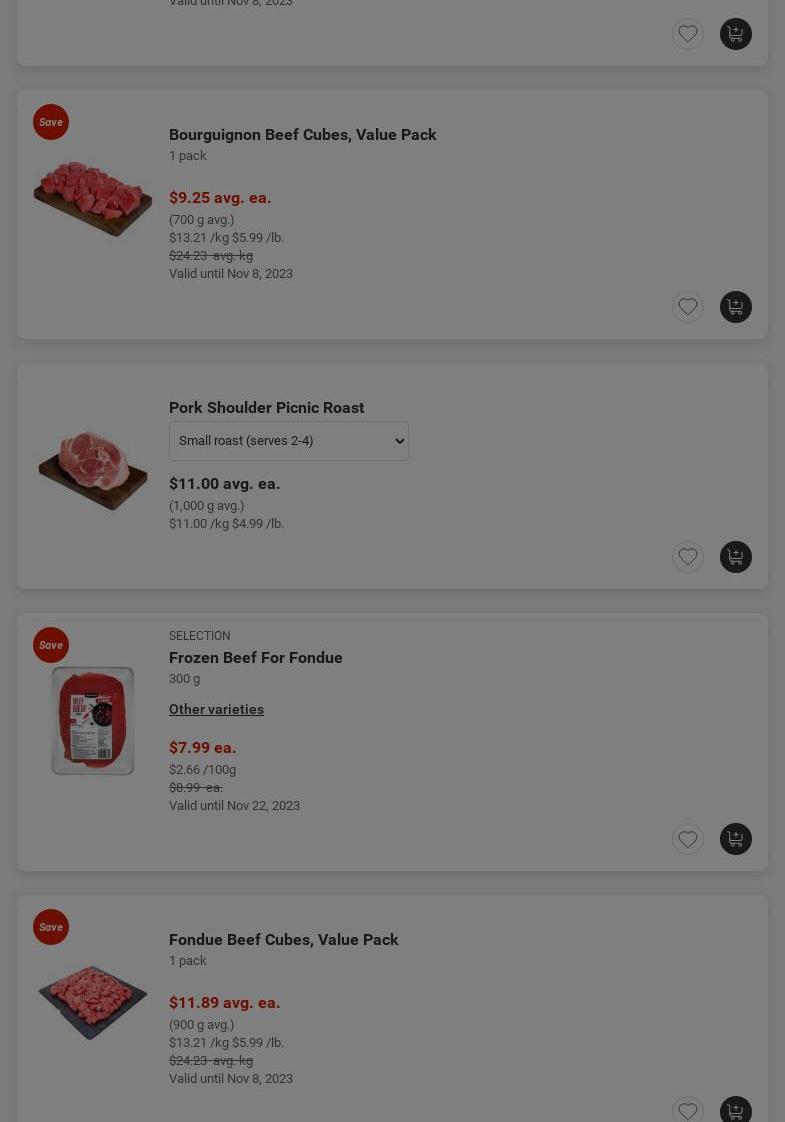Open Bourguignon Beef Cubes, Value Pack product
Viewport: 785px width, 1122px height.
pyautogui.click(x=302, y=135)
